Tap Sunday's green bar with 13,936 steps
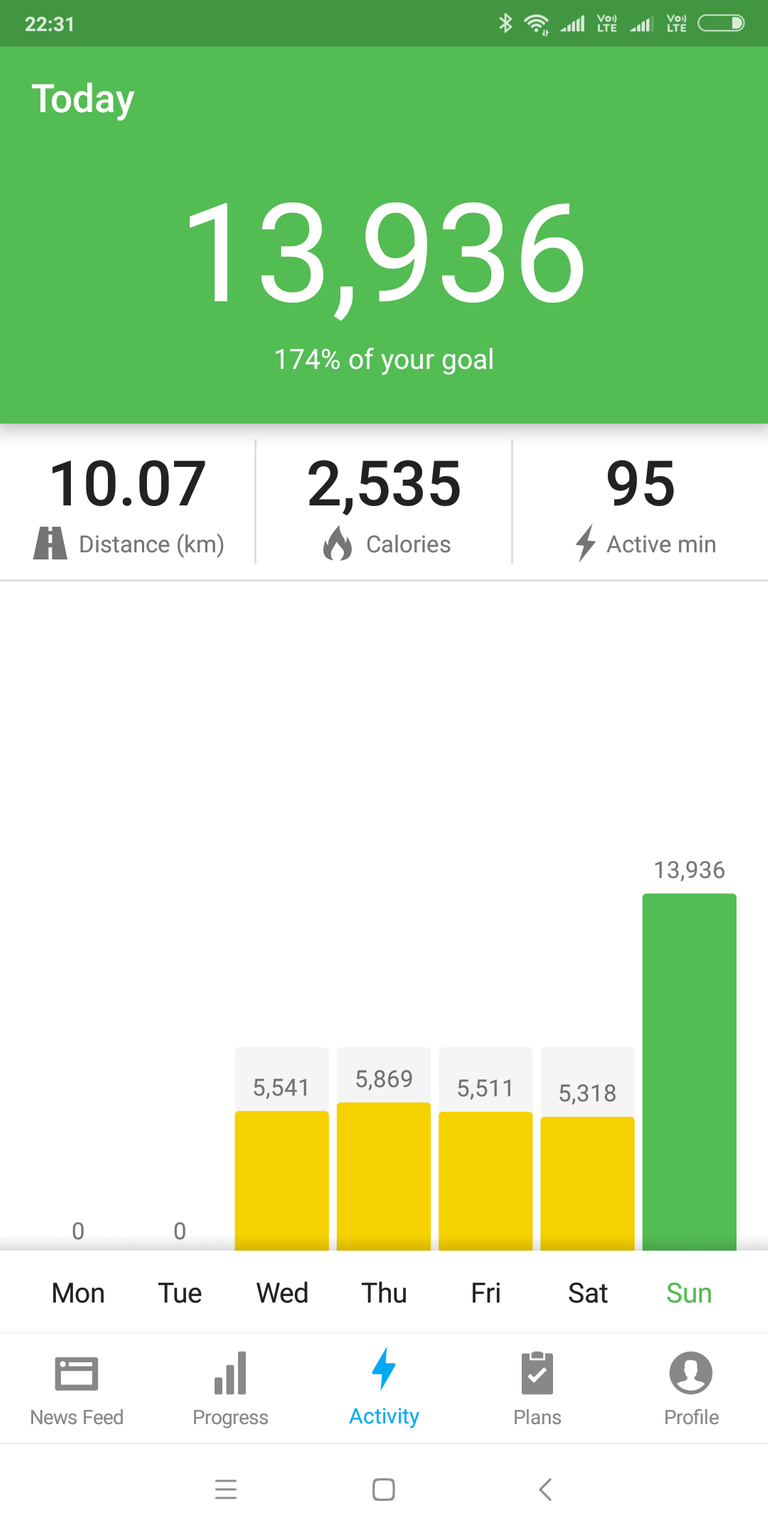The width and height of the screenshot is (768, 1536). 689,1072
